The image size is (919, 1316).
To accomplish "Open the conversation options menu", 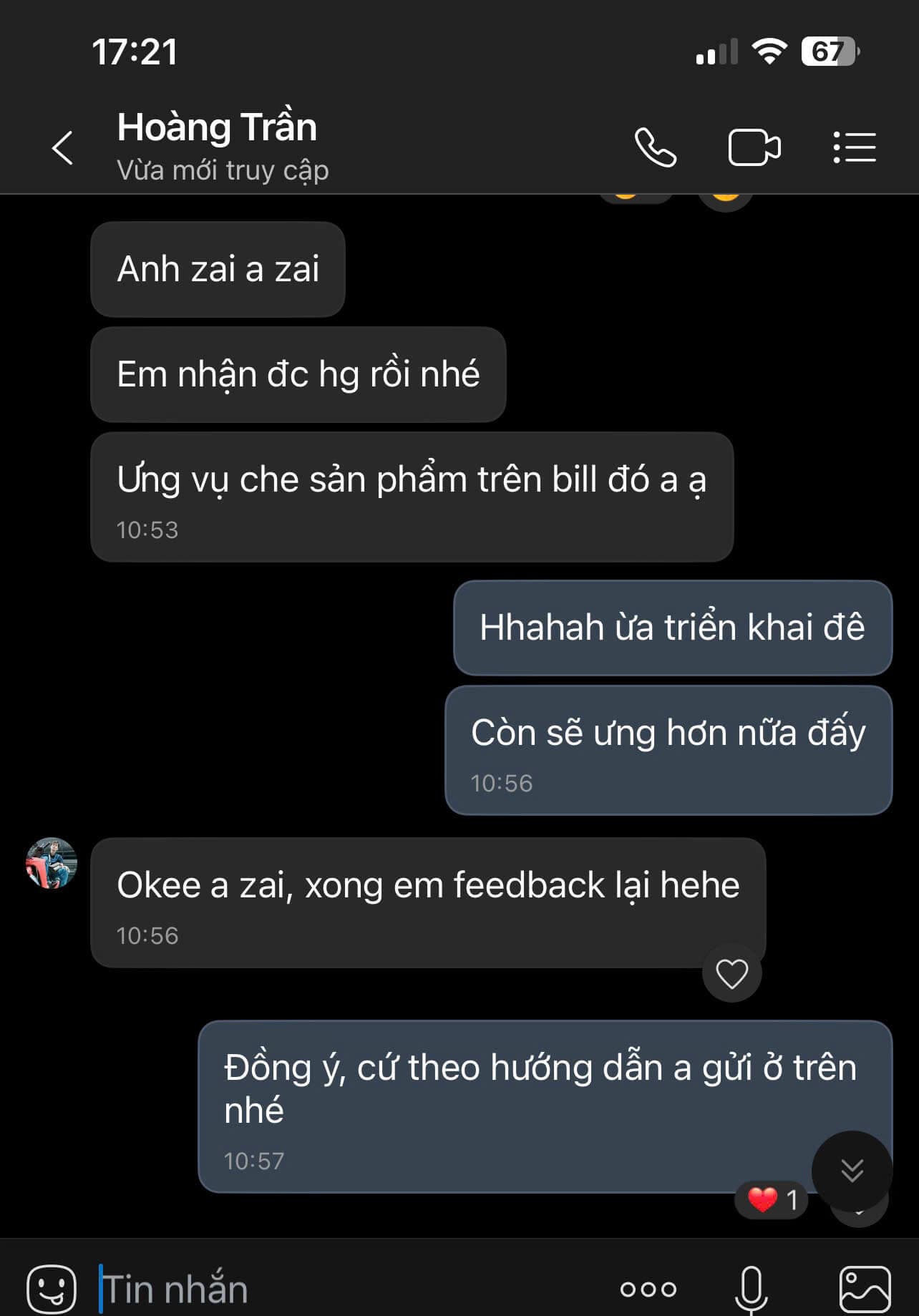I will 854,147.
